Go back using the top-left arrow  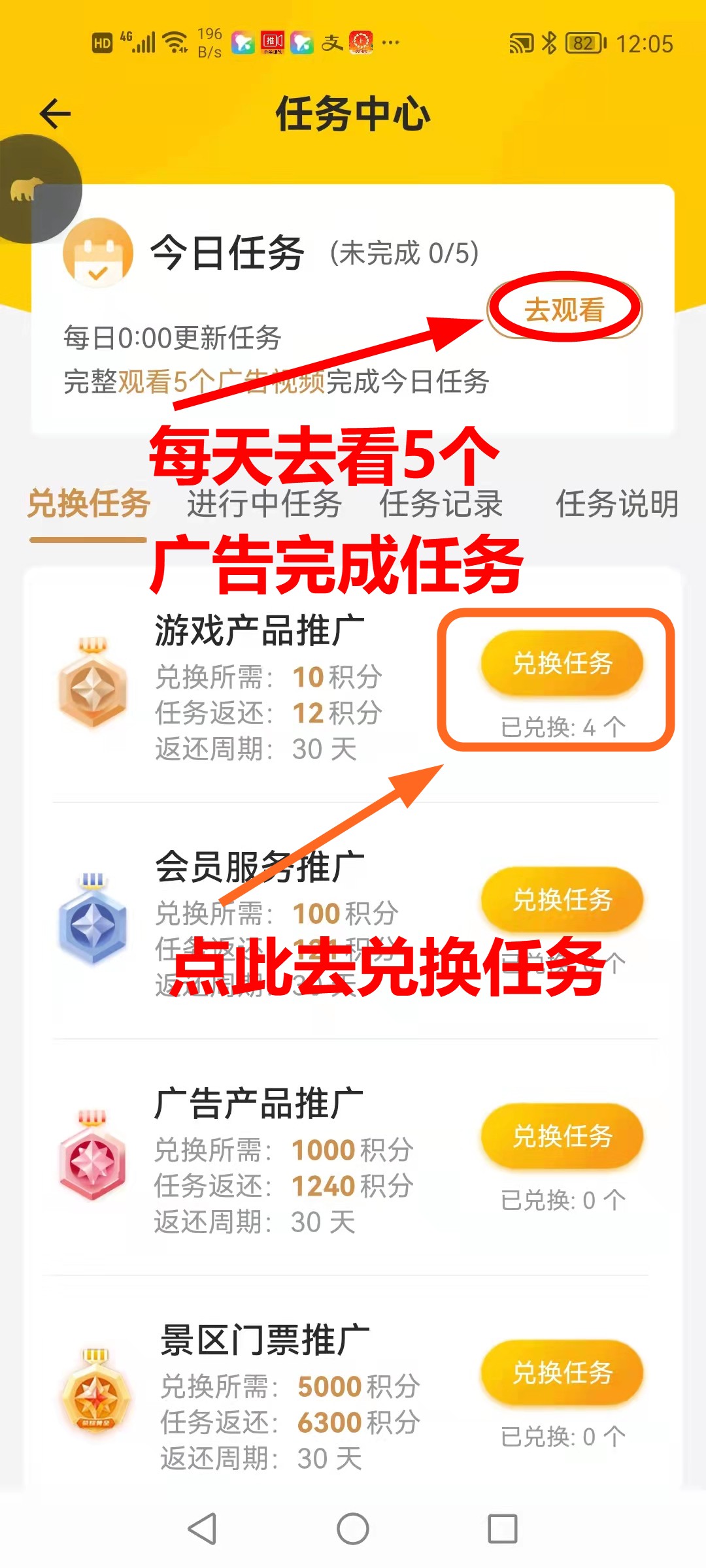[55, 114]
